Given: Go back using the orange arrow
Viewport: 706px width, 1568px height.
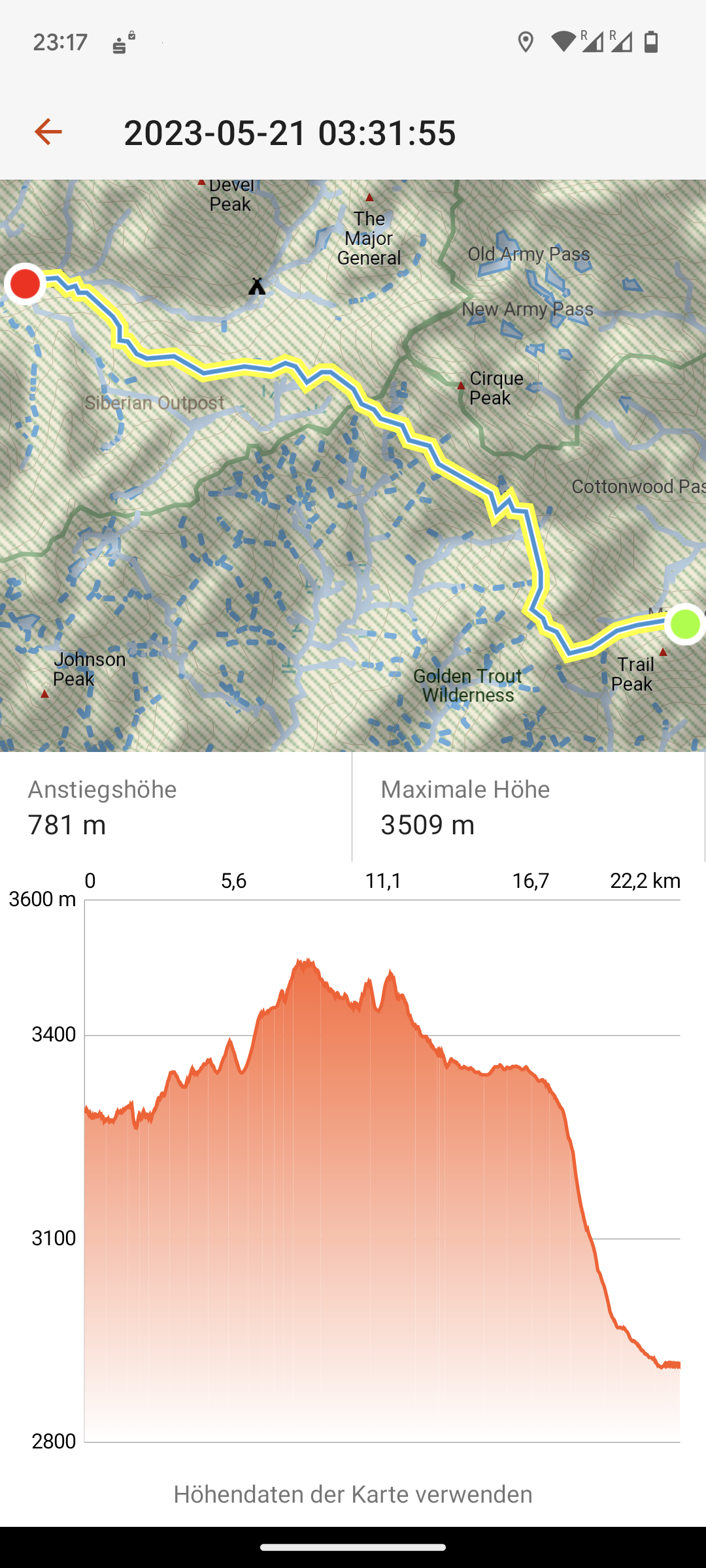Looking at the screenshot, I should click(x=48, y=132).
